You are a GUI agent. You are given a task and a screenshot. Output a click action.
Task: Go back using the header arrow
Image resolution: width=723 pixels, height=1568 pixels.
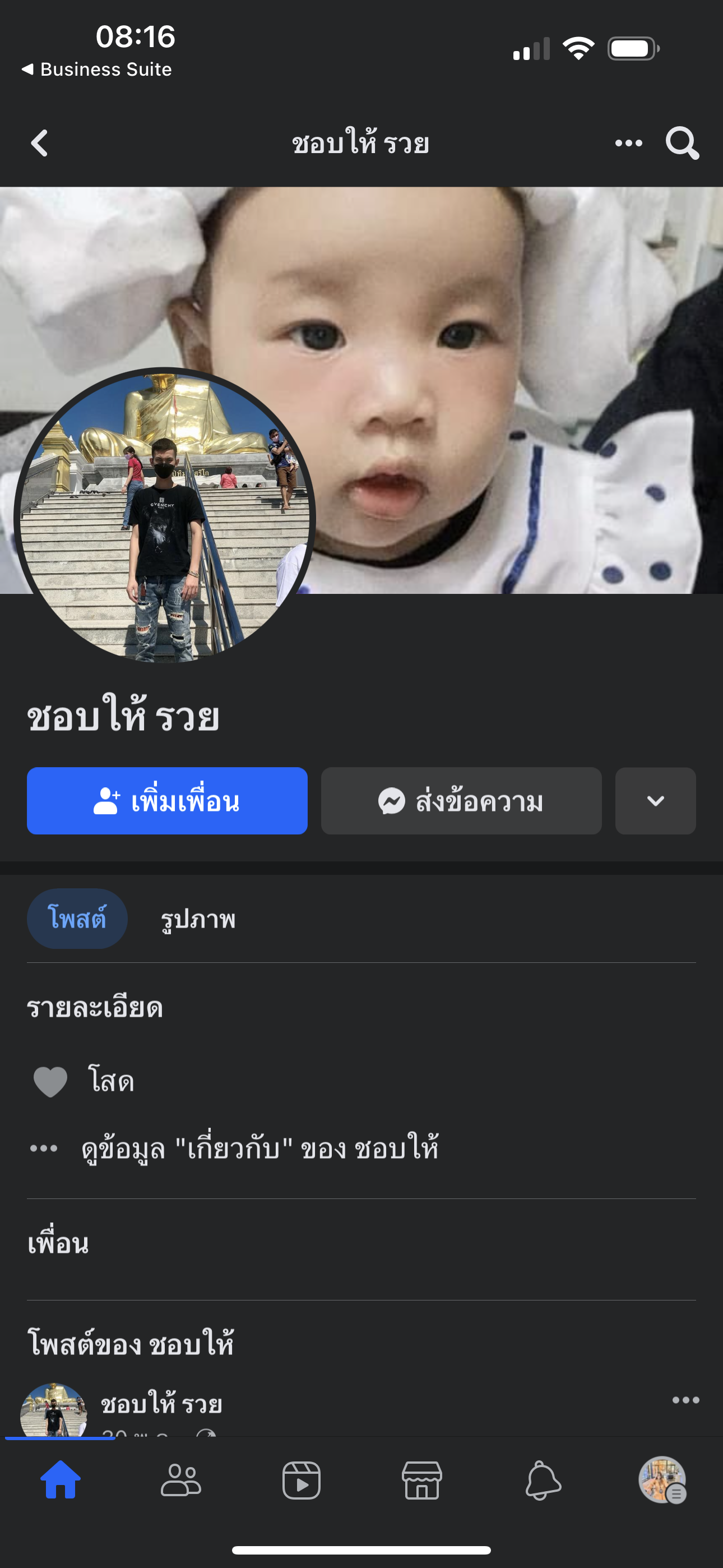[x=40, y=143]
